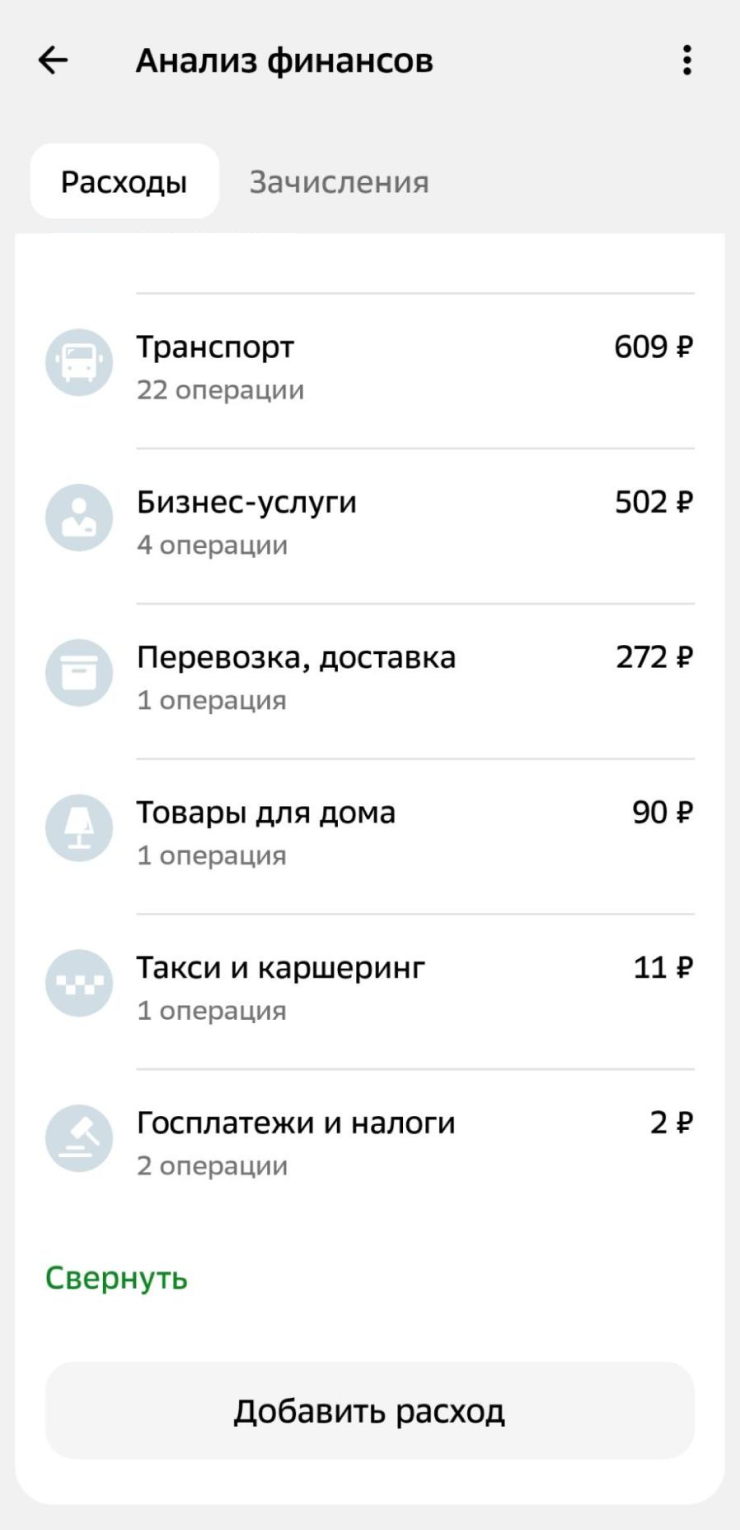Open the Бизнес-услуги category

pyautogui.click(x=370, y=522)
